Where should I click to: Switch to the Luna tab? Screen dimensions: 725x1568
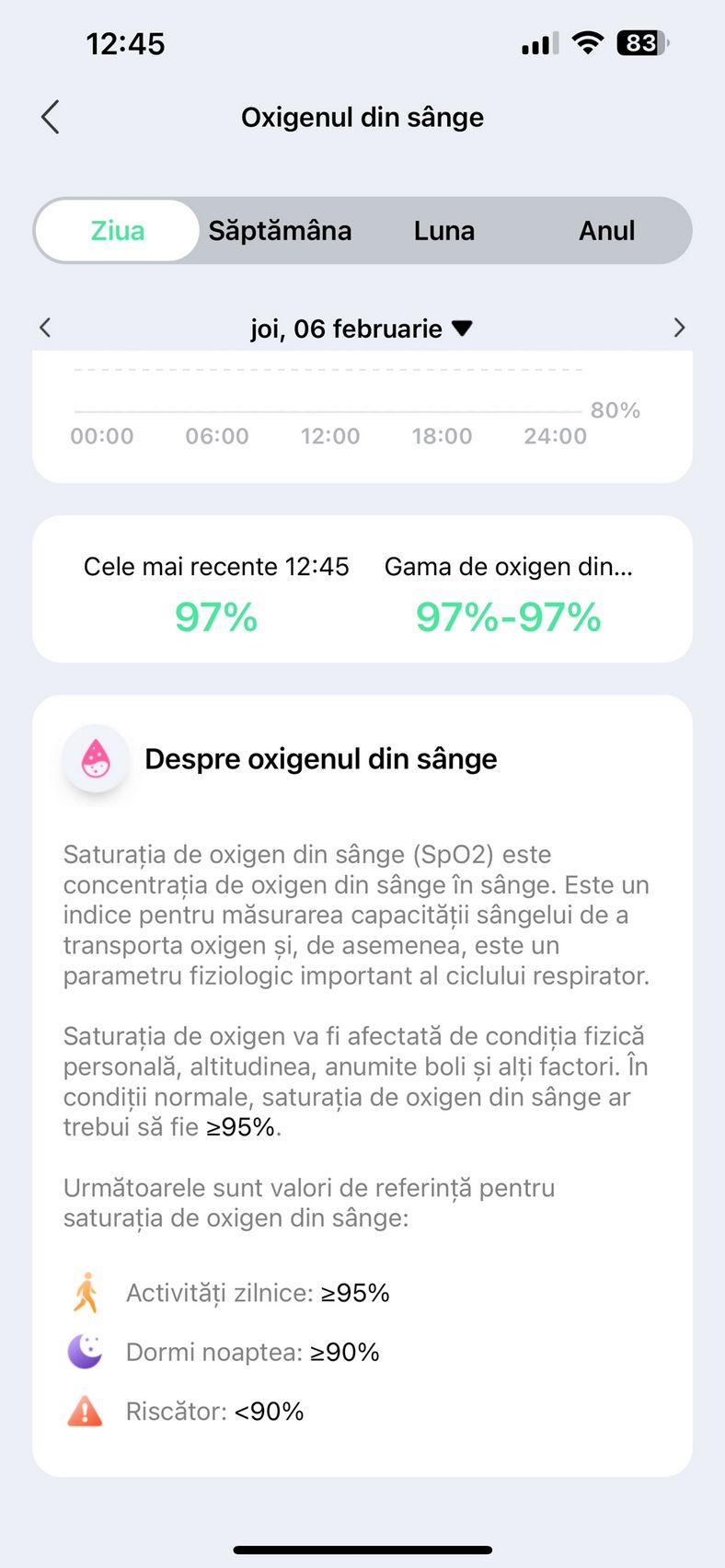pos(444,230)
